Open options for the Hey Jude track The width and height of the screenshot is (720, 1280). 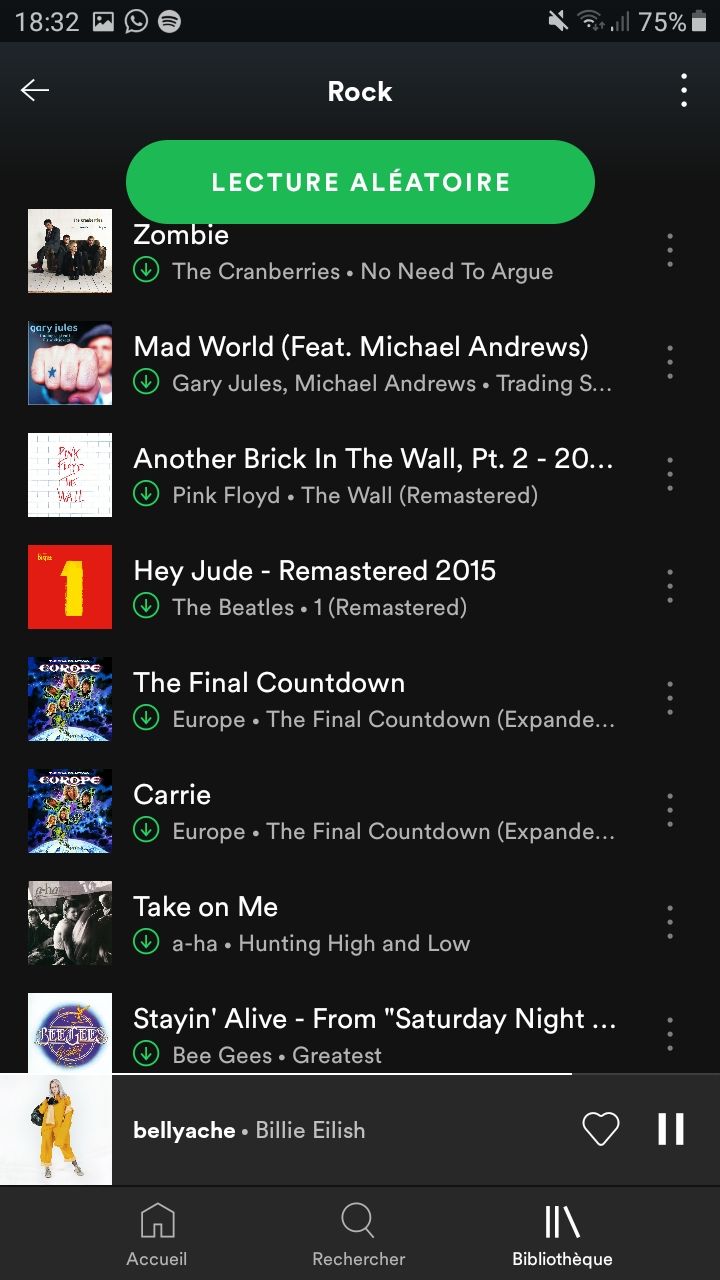coord(670,587)
